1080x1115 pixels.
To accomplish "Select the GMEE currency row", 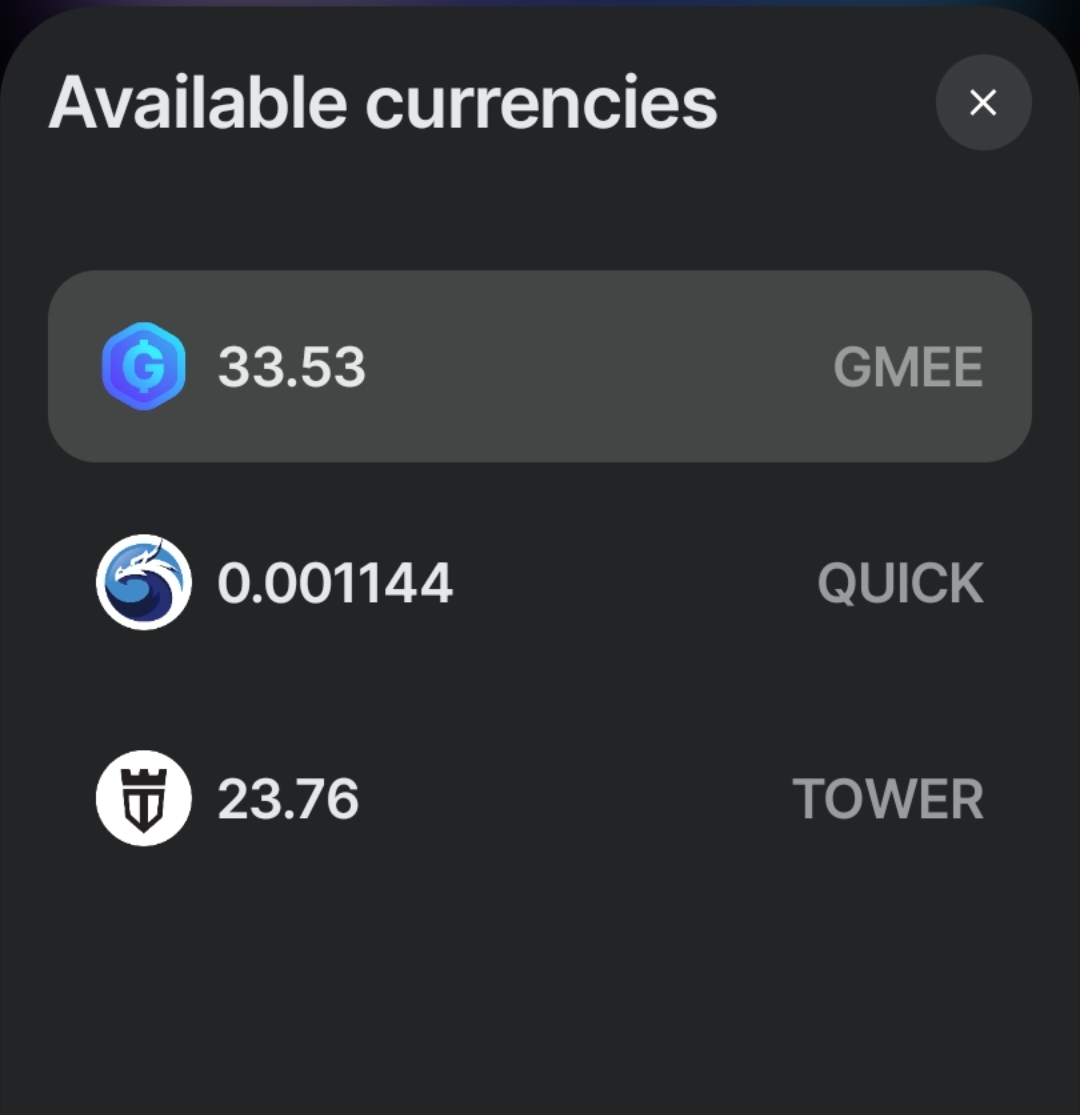I will tap(540, 367).
